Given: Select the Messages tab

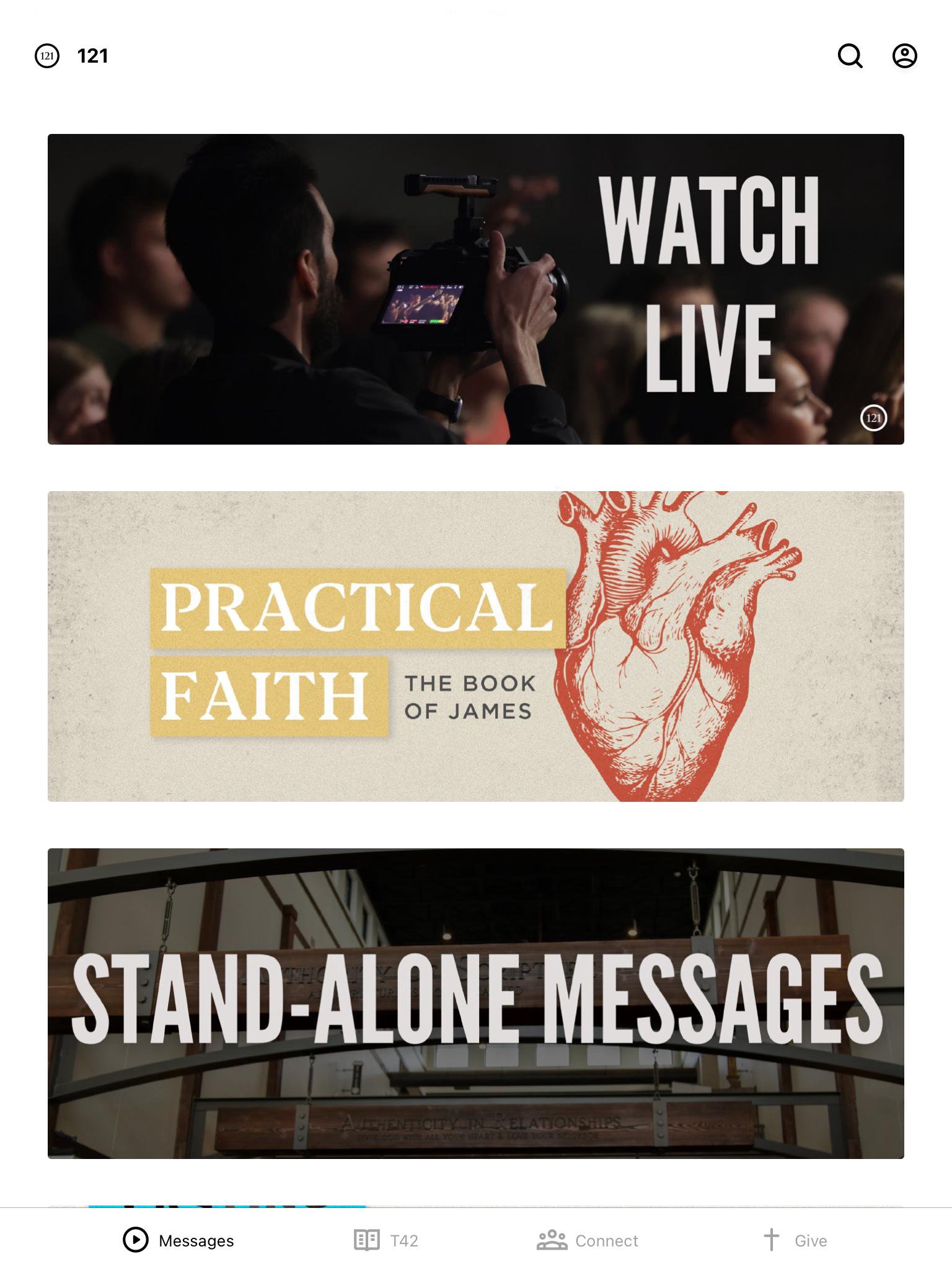Looking at the screenshot, I should [178, 1240].
